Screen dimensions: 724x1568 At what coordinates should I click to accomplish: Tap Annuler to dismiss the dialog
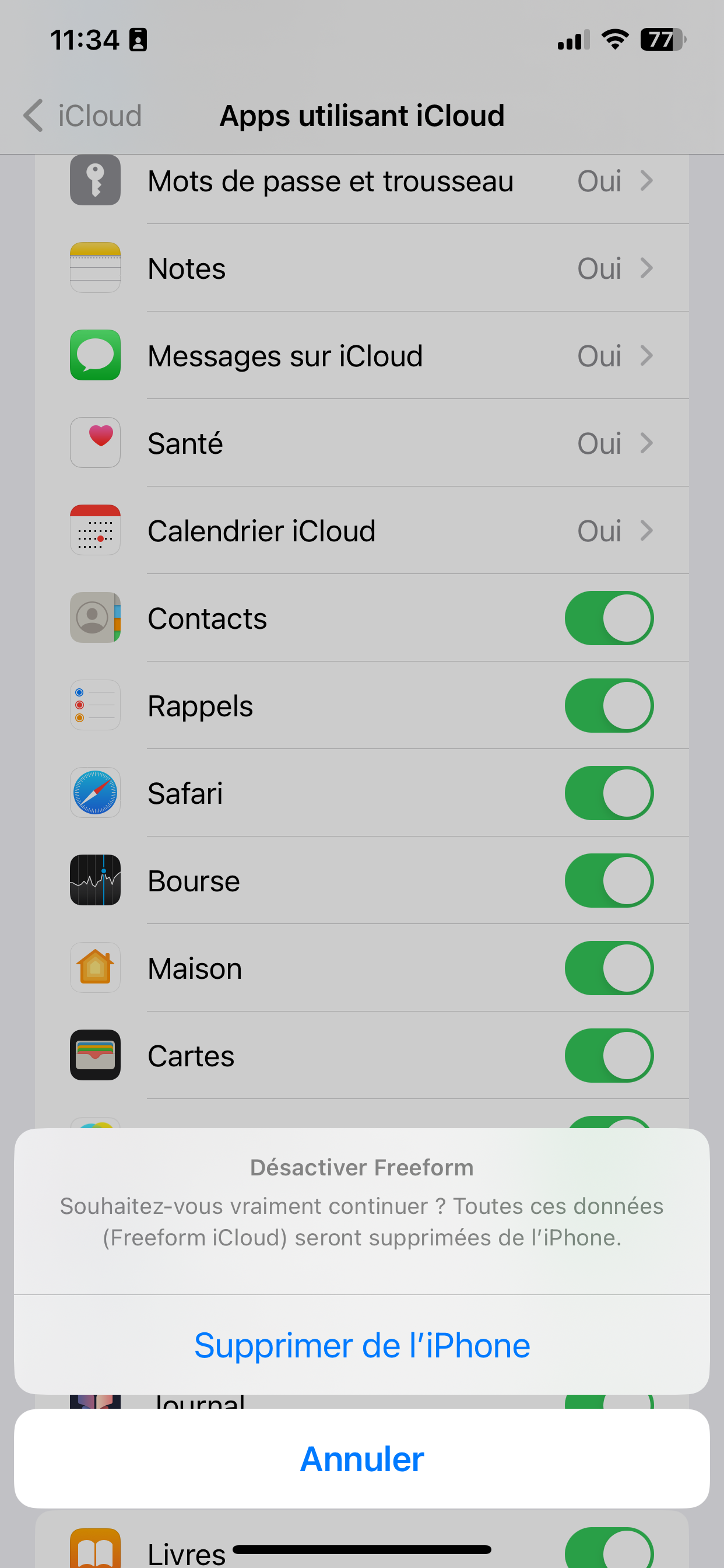click(x=362, y=1458)
